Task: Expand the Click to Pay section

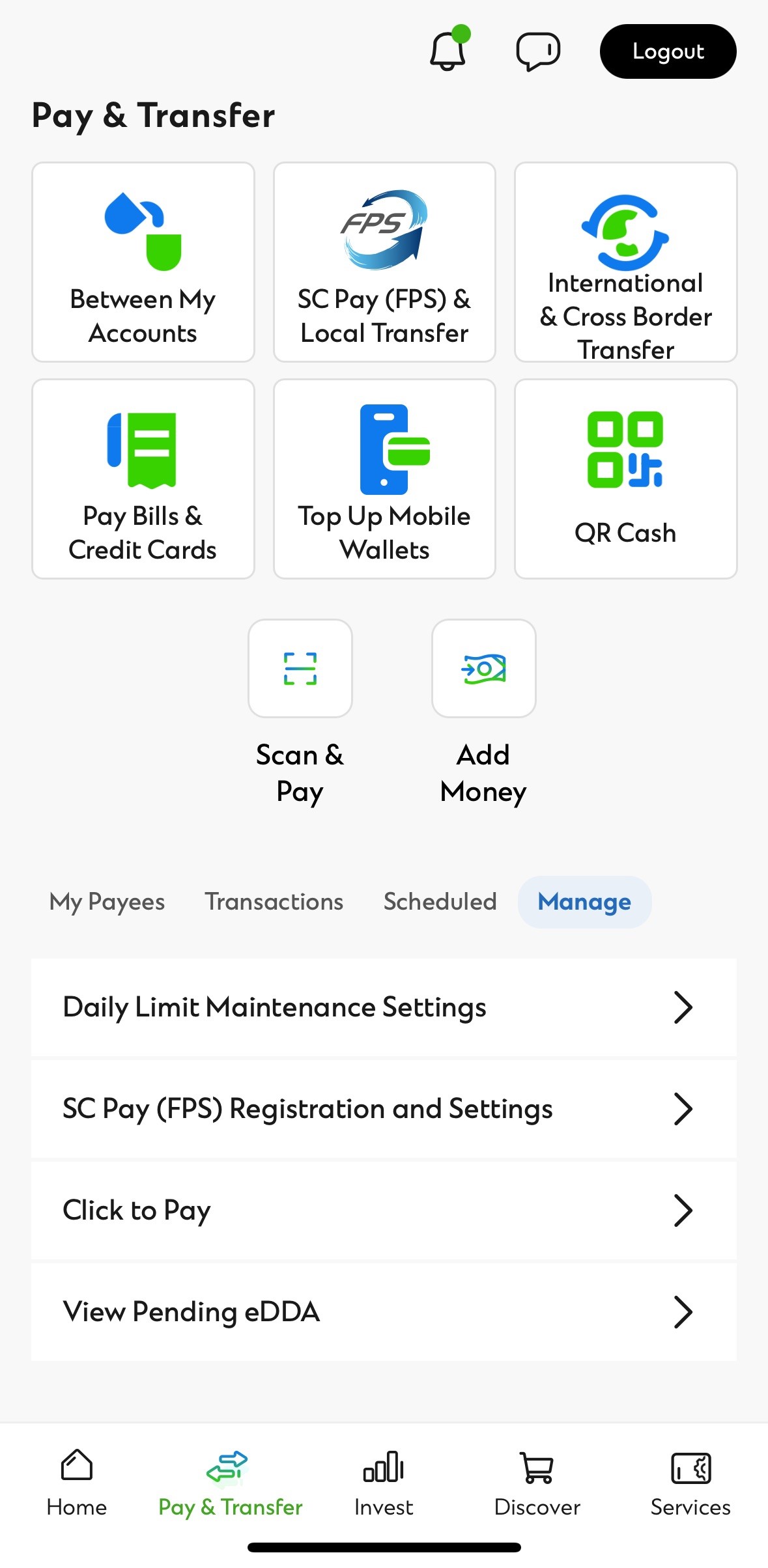Action: click(x=384, y=1211)
